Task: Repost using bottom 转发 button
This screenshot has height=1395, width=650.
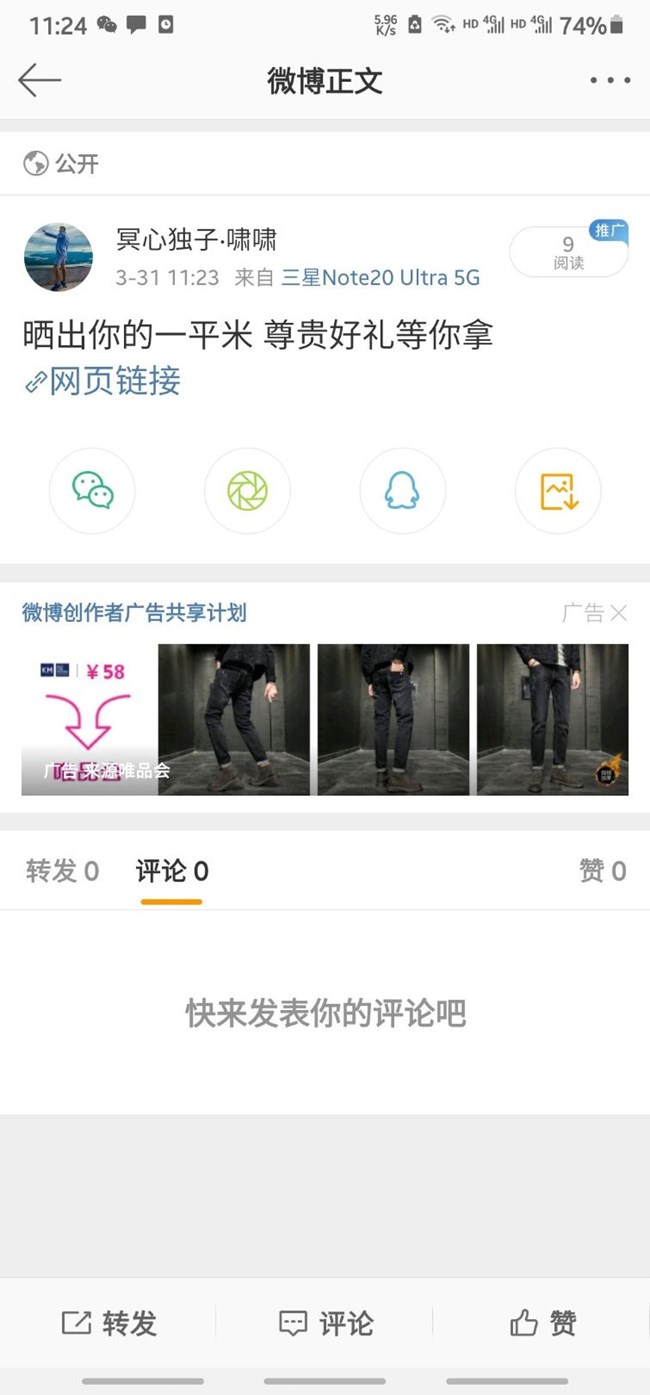Action: click(x=109, y=1323)
